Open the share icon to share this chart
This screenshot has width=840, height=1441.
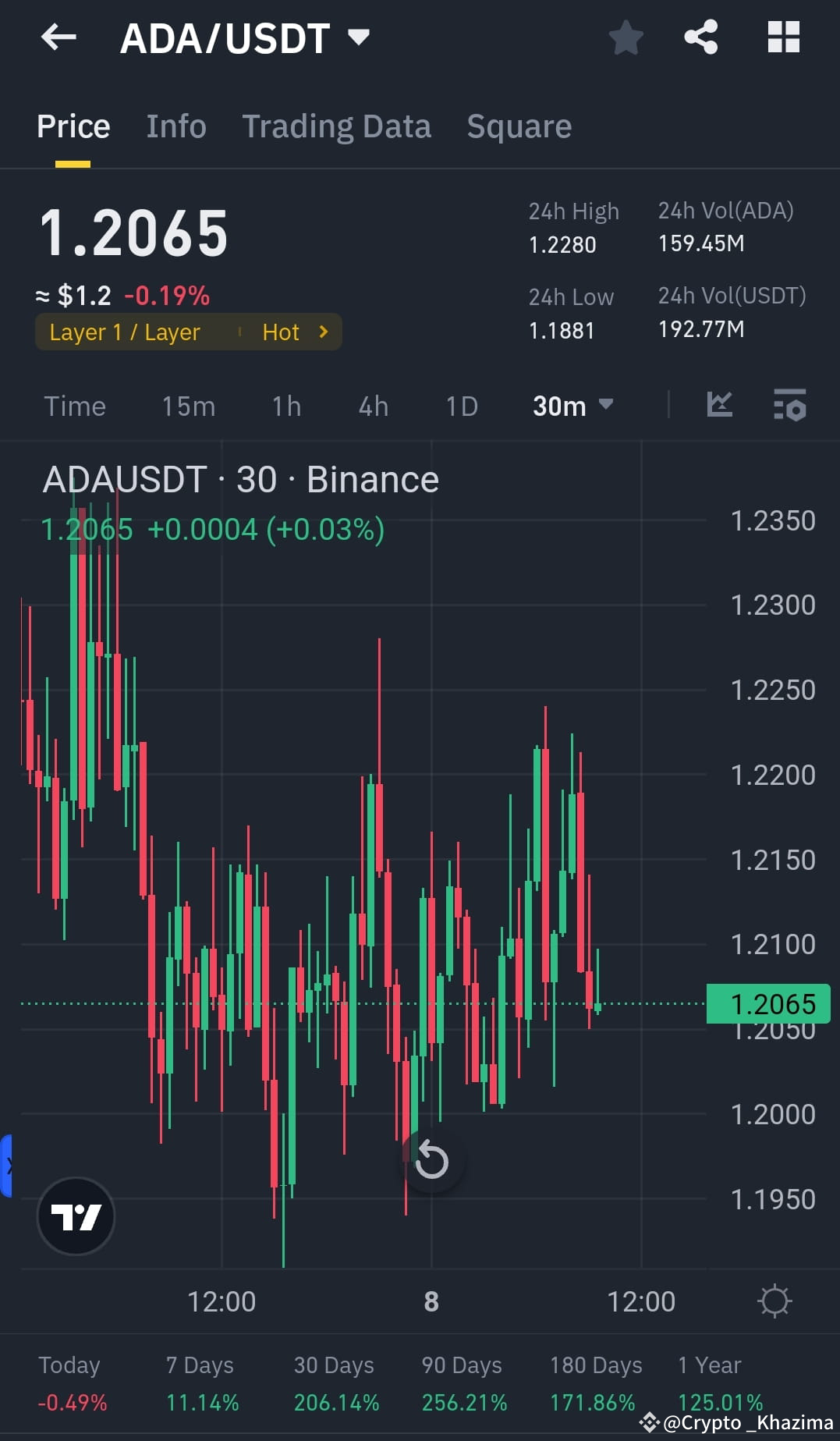700,36
